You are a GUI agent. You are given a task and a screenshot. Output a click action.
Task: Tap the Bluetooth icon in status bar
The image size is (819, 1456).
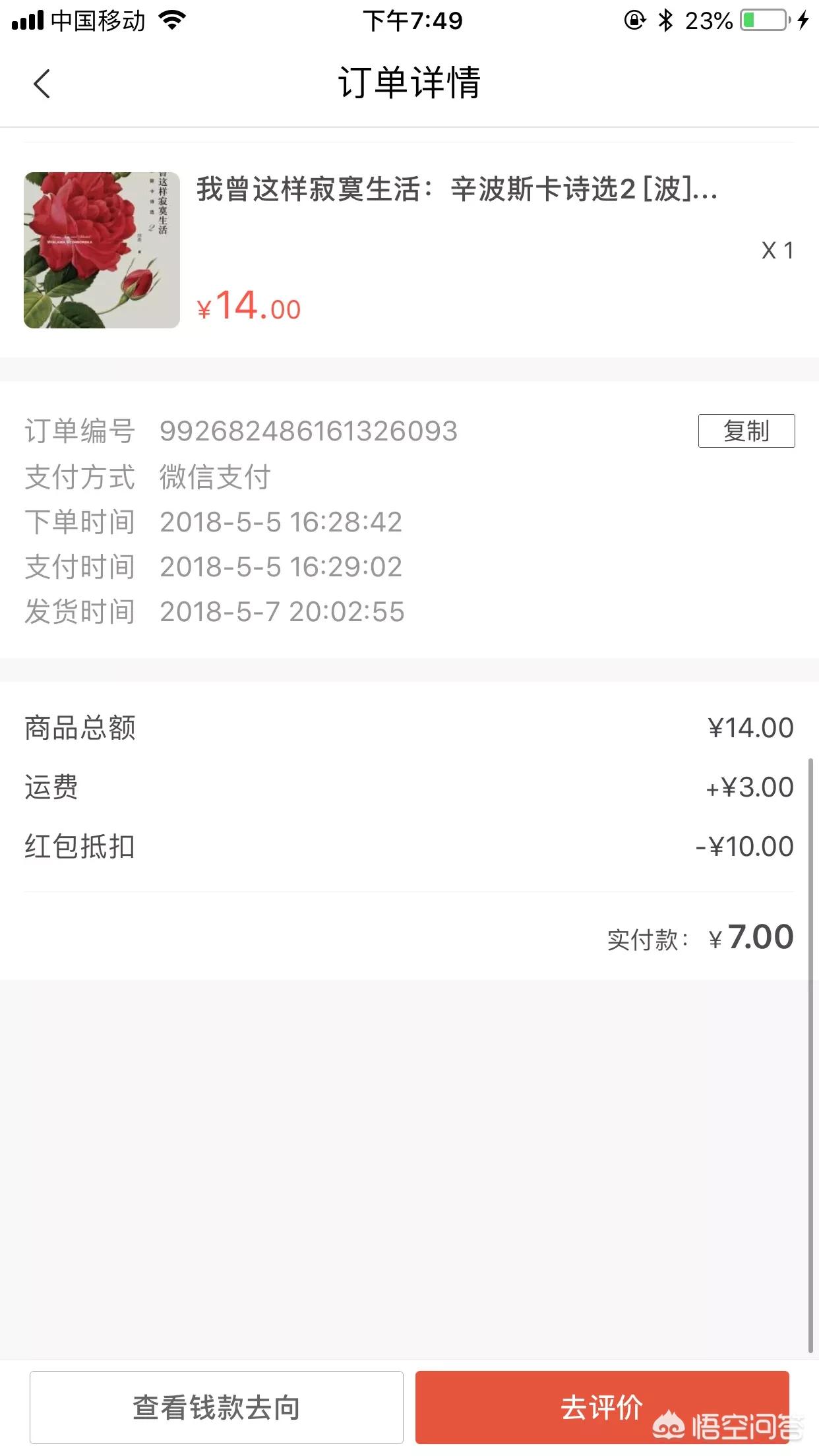[x=667, y=20]
